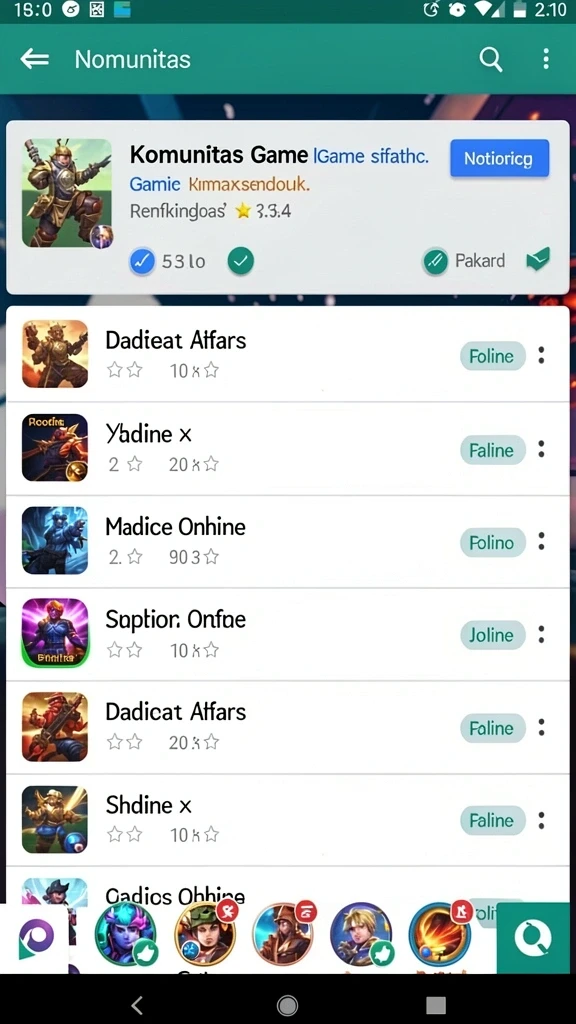Open the Shdine x game row
Image resolution: width=576 pixels, height=1024 pixels.
tap(288, 820)
